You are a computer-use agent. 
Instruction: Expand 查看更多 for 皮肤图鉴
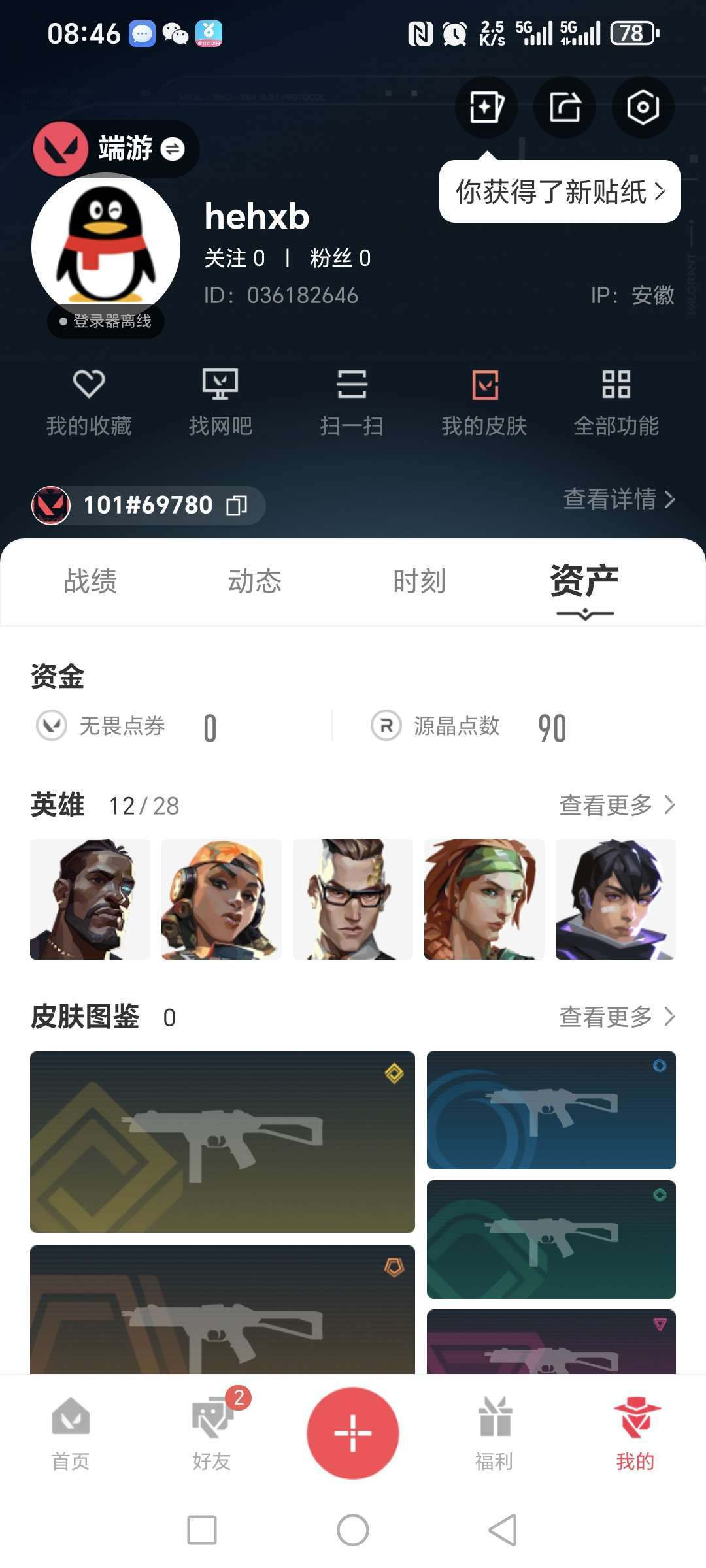coord(616,1017)
